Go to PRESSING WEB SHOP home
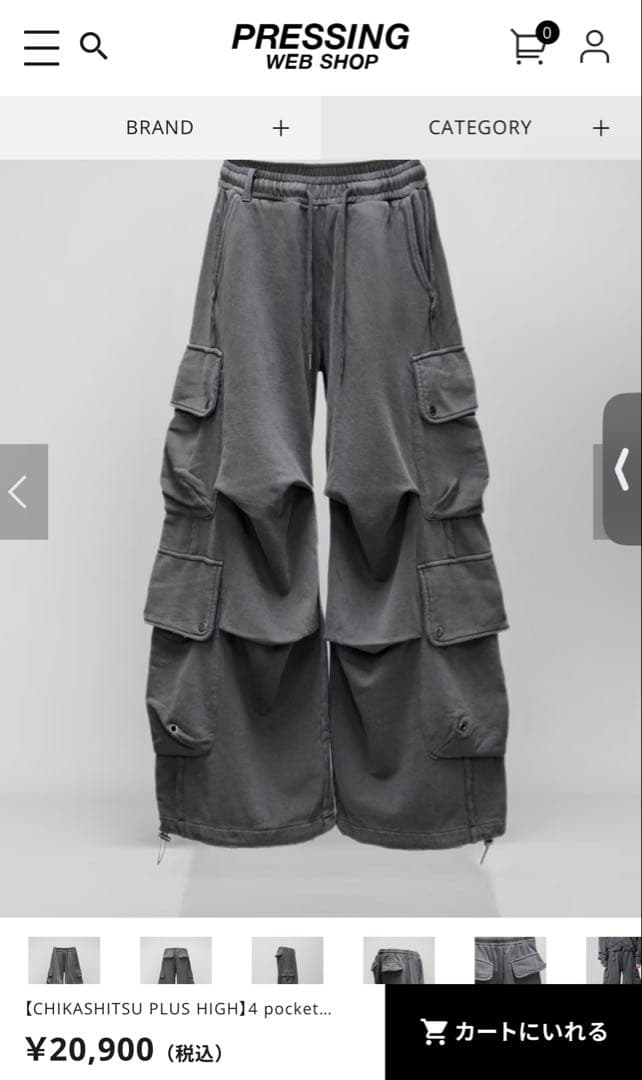642x1080 pixels. [x=320, y=47]
